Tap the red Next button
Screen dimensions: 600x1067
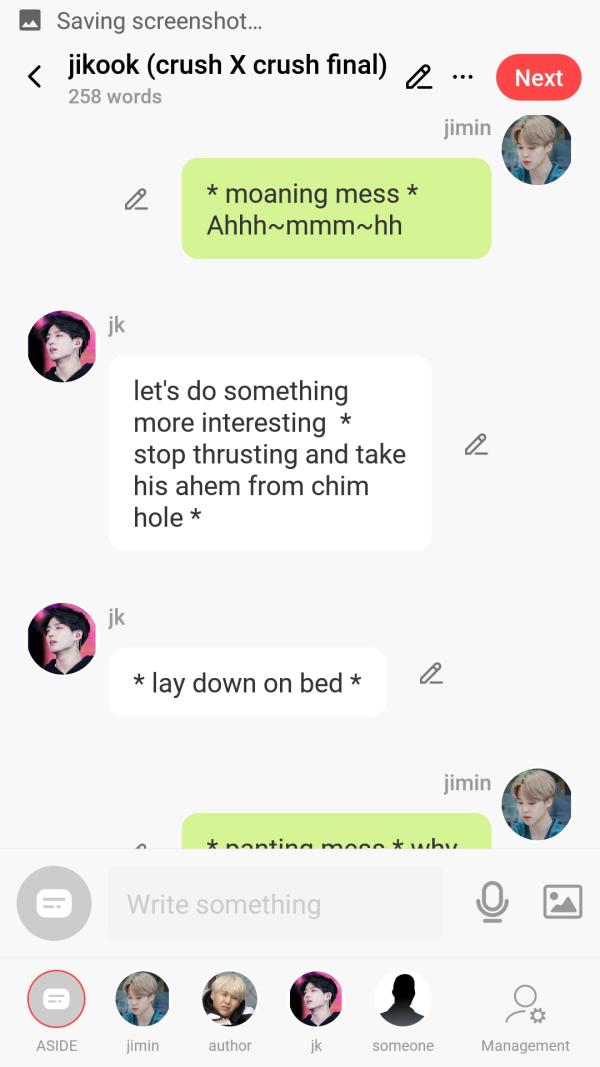pyautogui.click(x=538, y=78)
